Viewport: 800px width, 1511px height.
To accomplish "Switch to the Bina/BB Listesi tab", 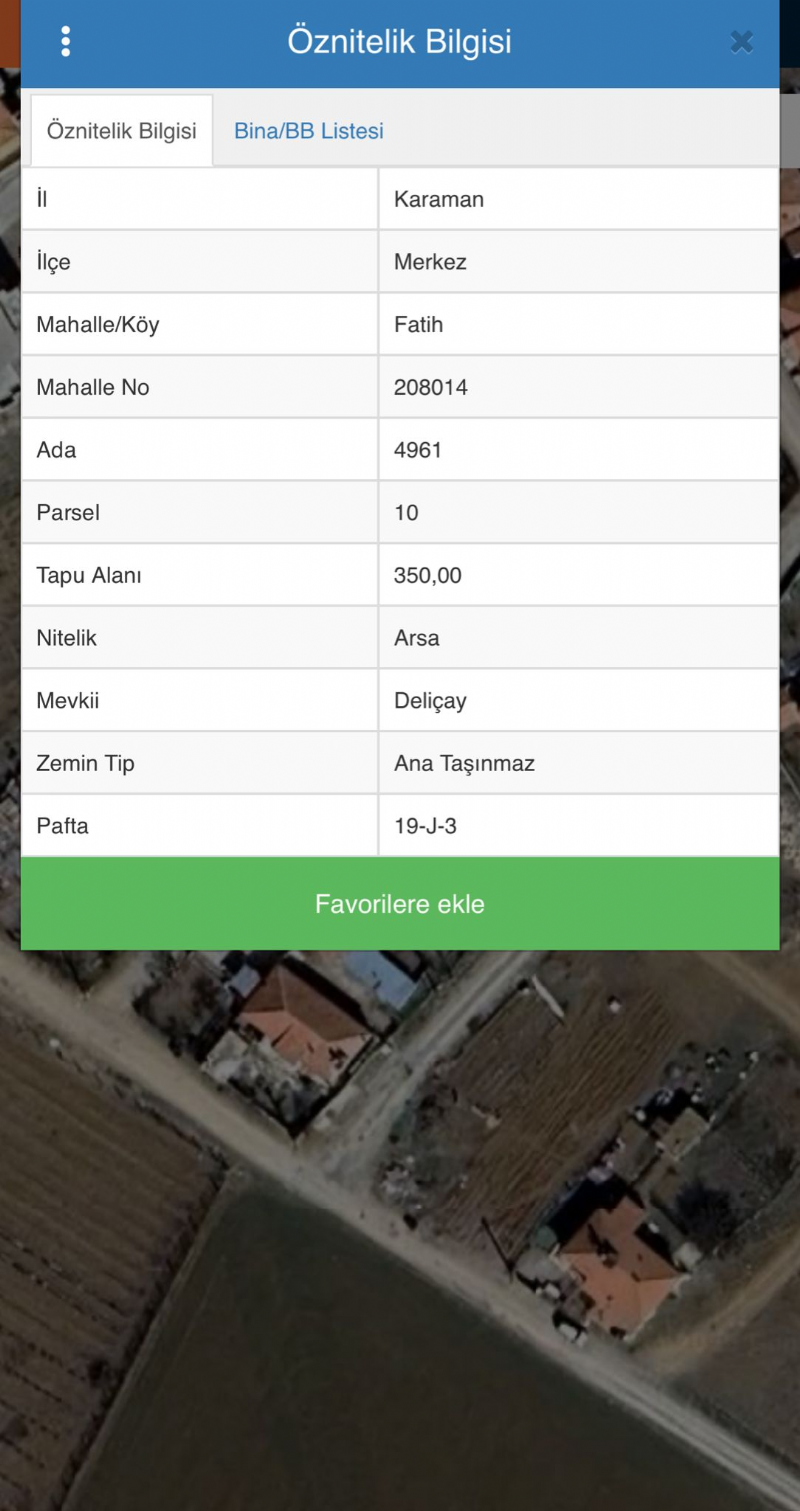I will [x=308, y=131].
